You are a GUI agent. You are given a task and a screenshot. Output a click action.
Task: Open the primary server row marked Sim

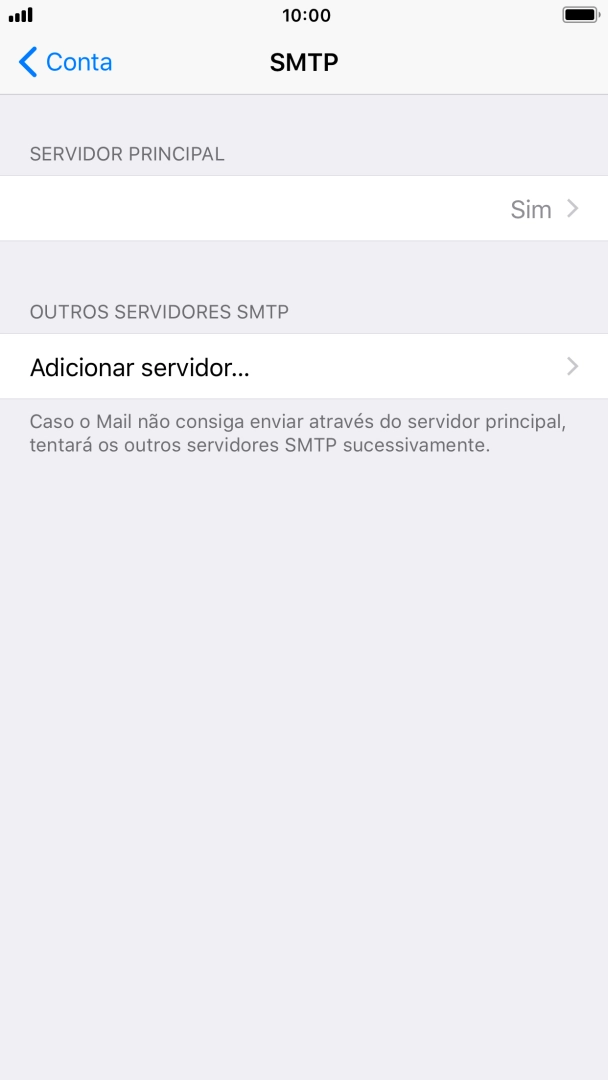pyautogui.click(x=304, y=209)
